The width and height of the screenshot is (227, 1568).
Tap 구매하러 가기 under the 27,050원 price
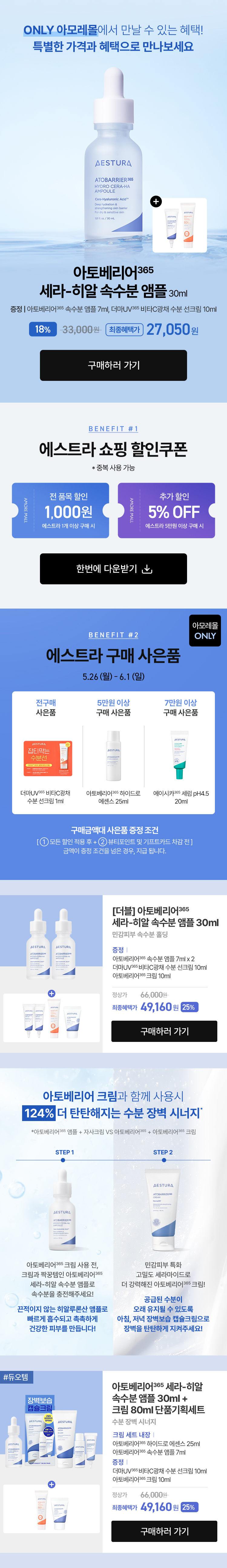point(113,365)
